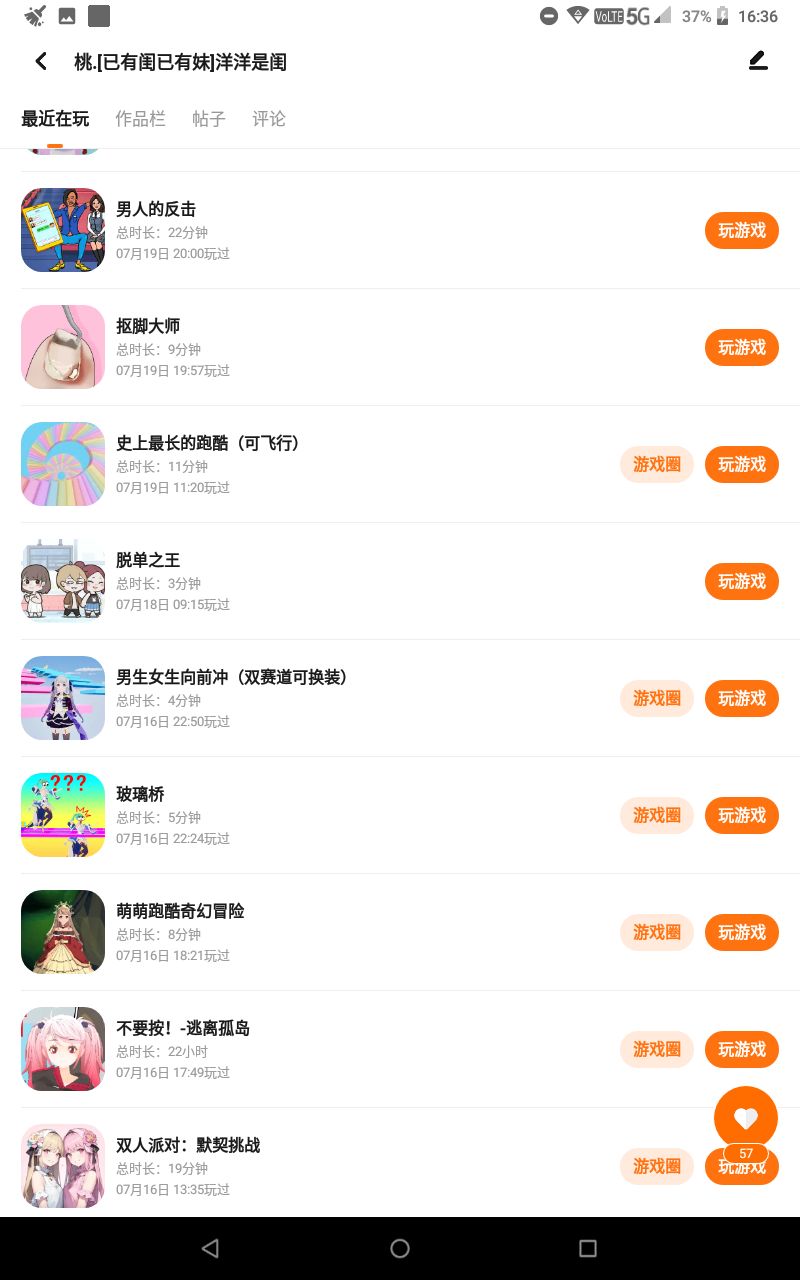Switch to the 作品栏 tab
This screenshot has width=800, height=1280.
[140, 119]
